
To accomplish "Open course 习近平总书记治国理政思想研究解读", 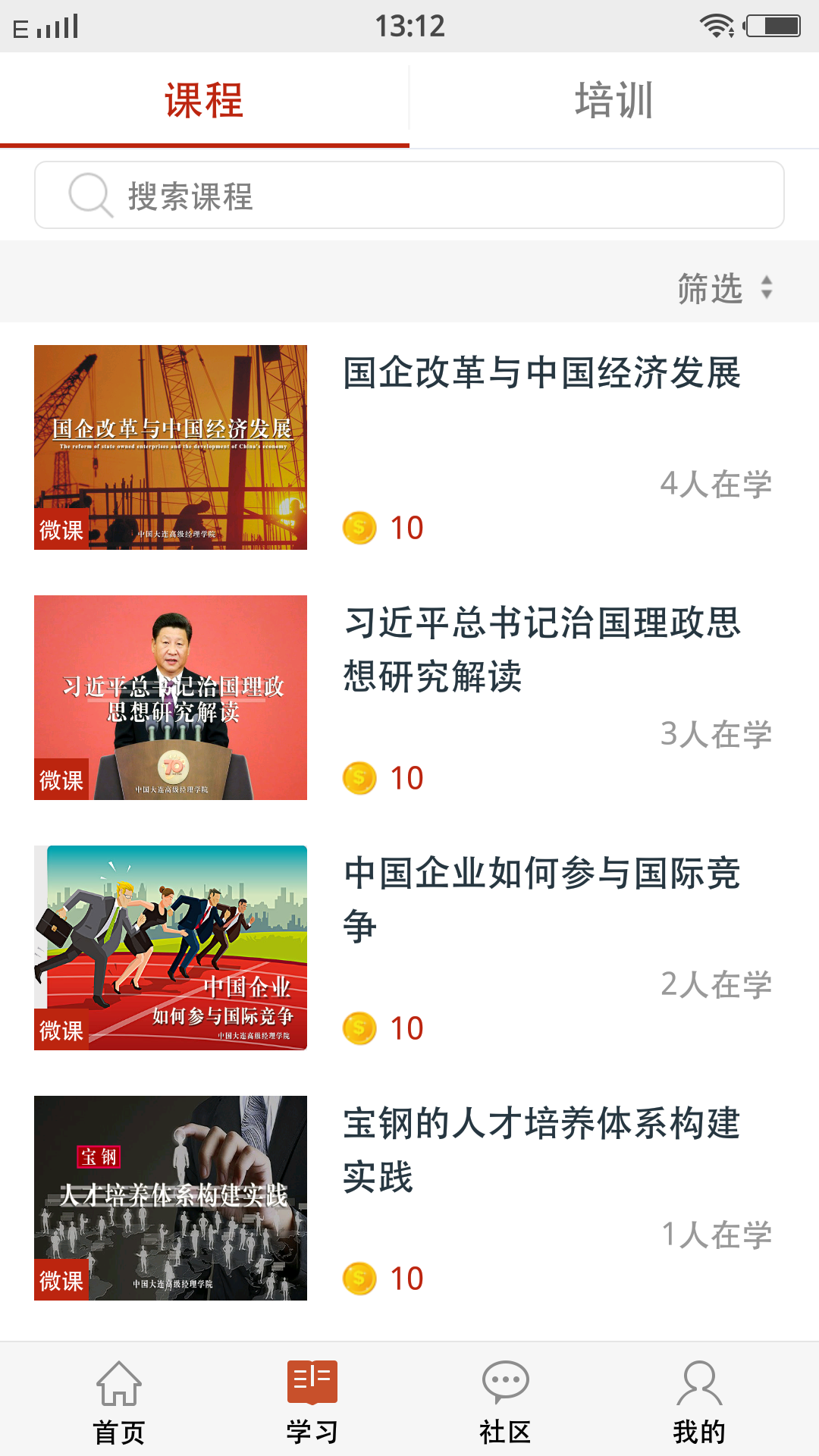I will (x=541, y=649).
